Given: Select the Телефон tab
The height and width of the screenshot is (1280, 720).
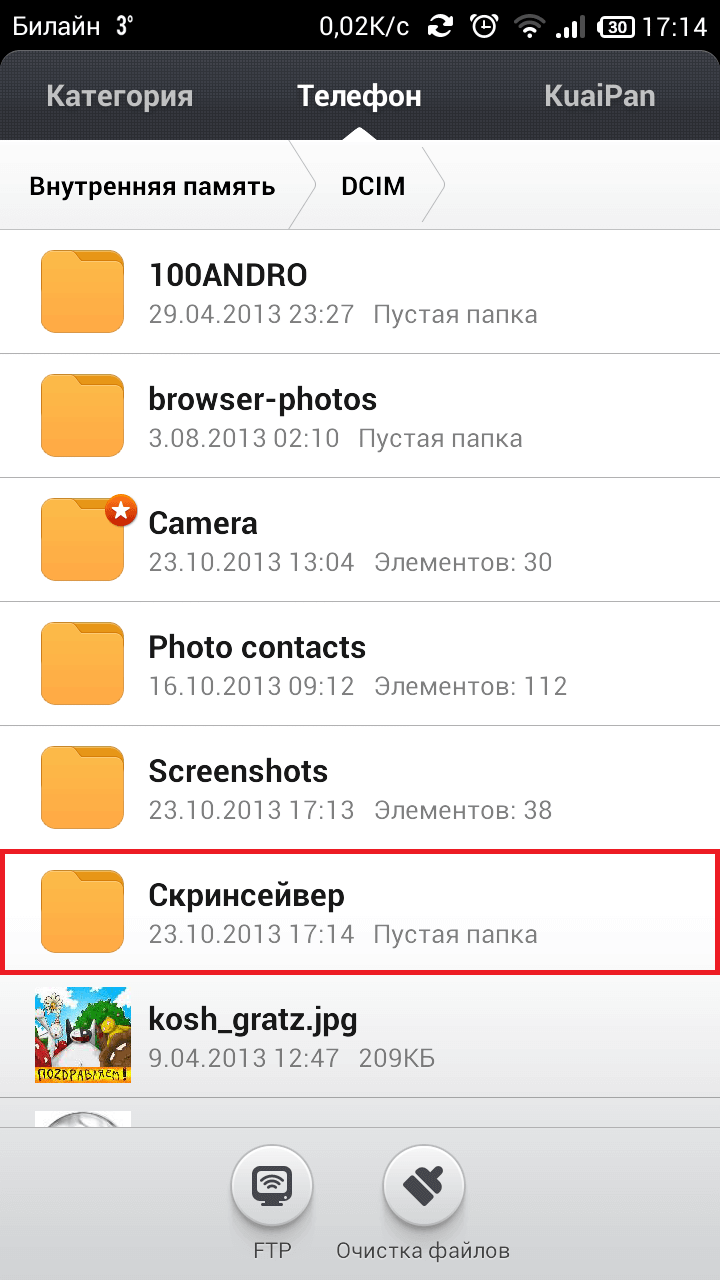Looking at the screenshot, I should pyautogui.click(x=359, y=96).
